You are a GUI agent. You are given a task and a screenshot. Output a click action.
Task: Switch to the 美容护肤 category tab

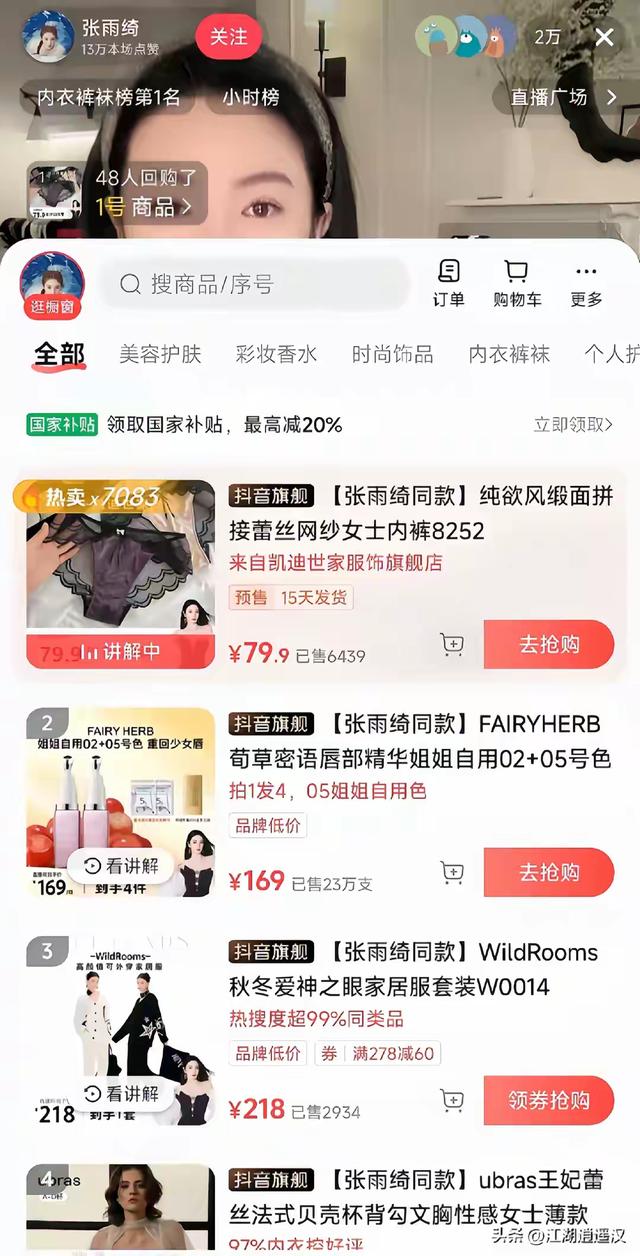(x=160, y=354)
